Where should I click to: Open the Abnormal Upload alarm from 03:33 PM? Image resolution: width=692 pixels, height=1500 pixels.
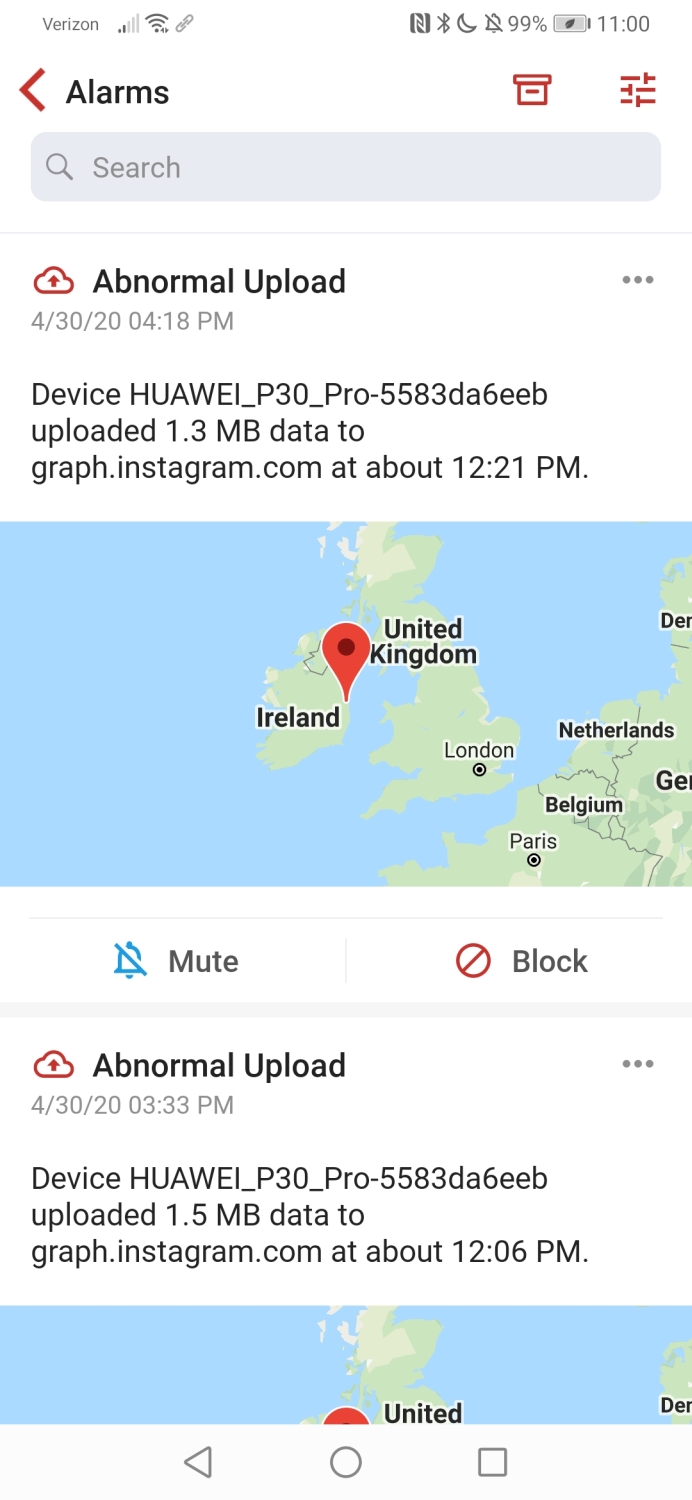pyautogui.click(x=219, y=1065)
